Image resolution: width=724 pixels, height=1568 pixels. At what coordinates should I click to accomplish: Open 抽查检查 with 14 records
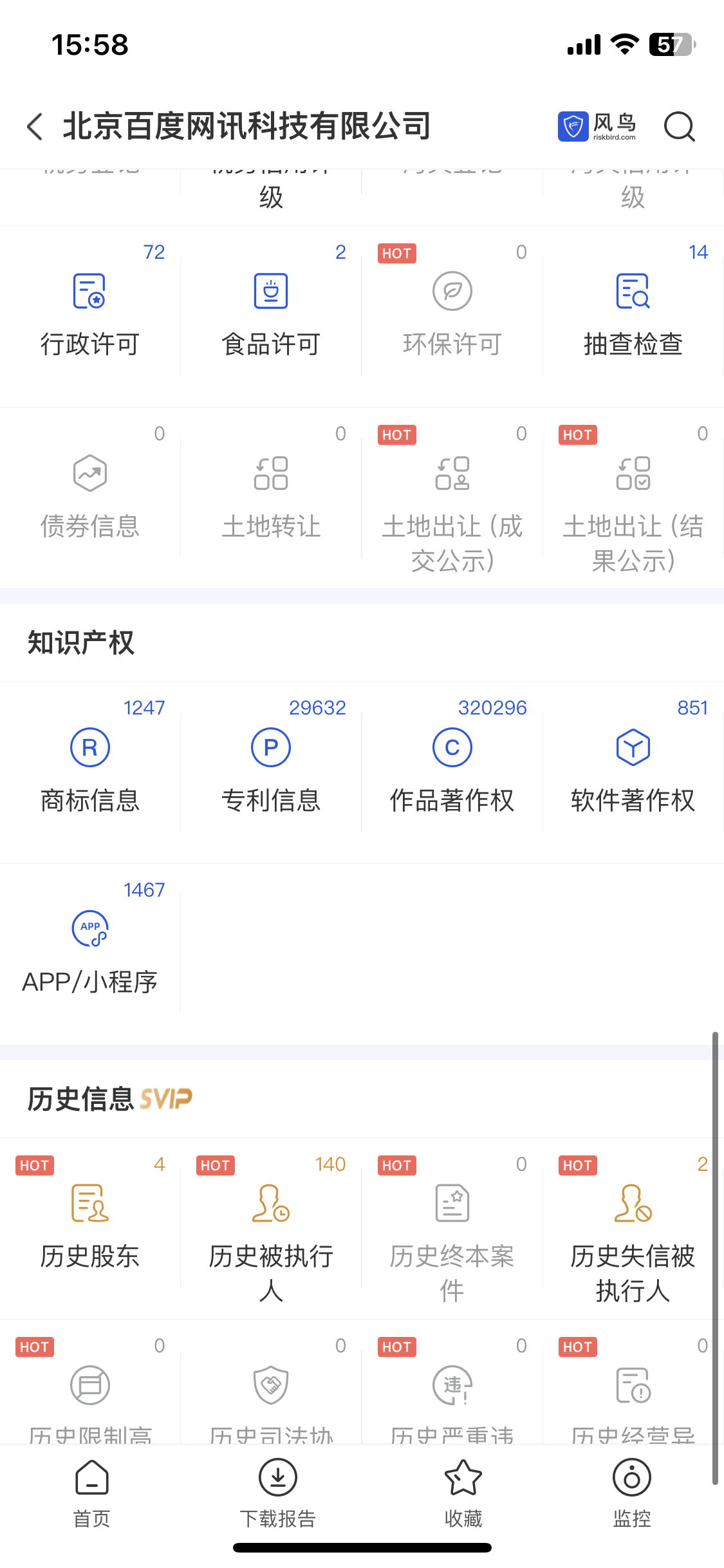pyautogui.click(x=633, y=301)
